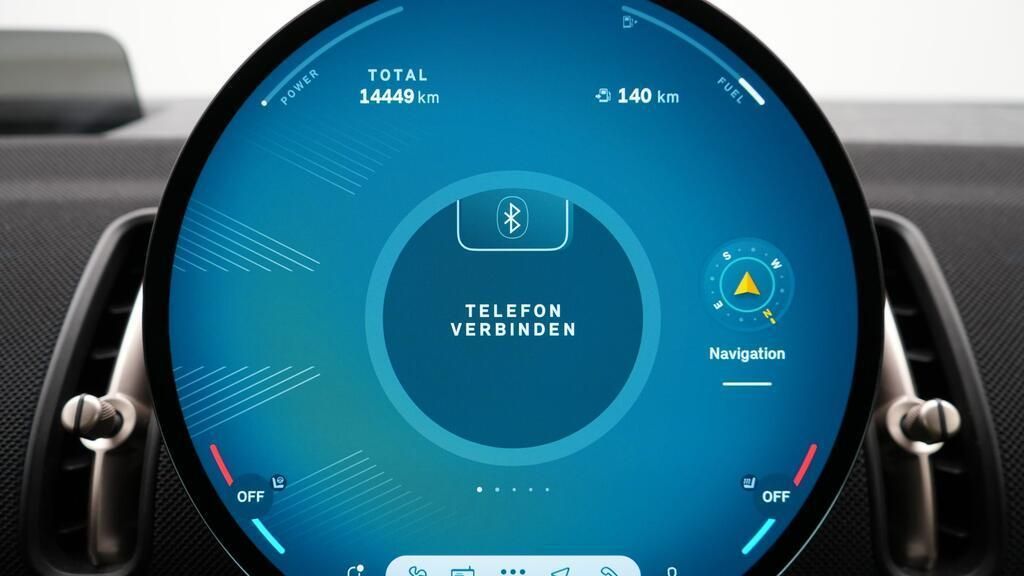Open the radio media shortcut
Screen dimensions: 1024x576
point(463,572)
